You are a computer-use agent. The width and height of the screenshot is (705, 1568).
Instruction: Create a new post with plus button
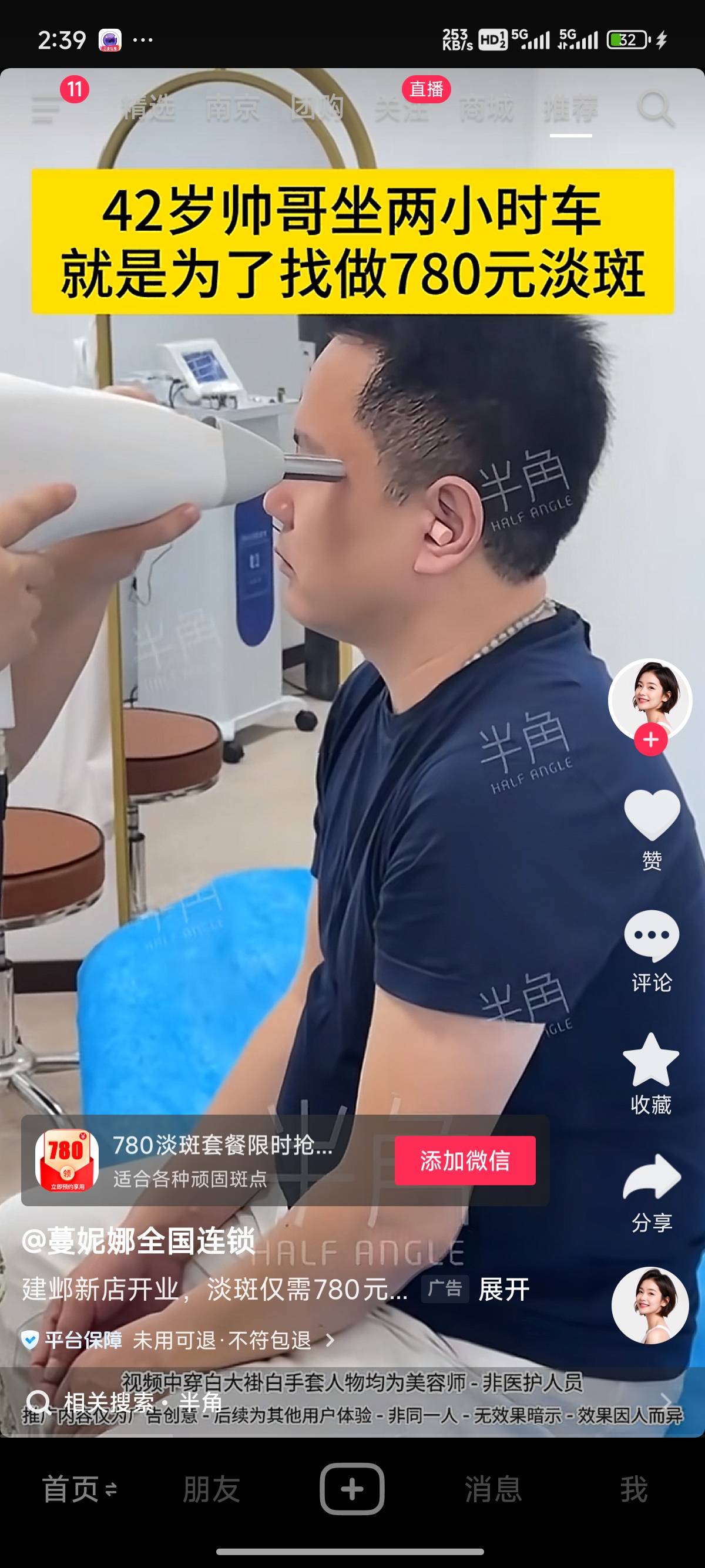352,1489
